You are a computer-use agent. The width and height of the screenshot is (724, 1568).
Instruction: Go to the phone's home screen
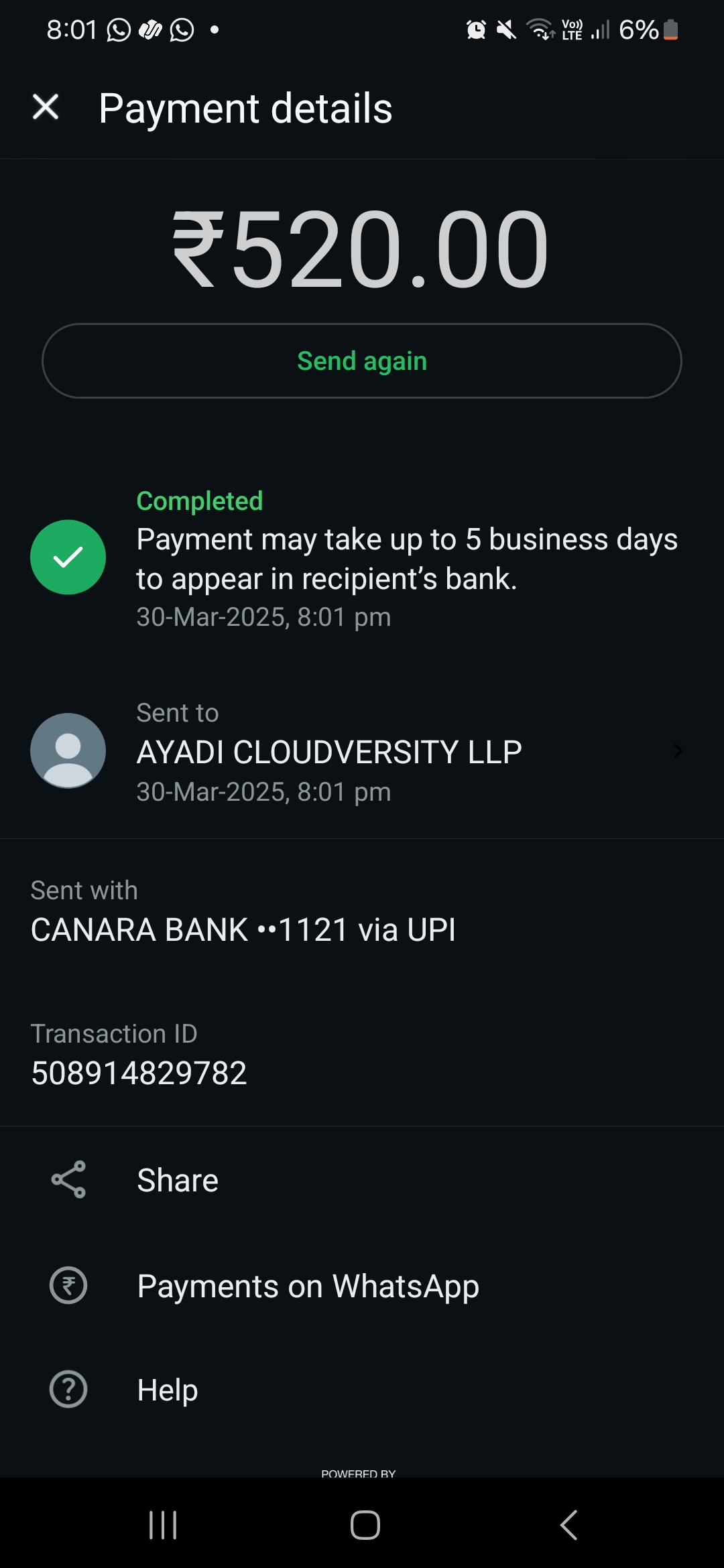(x=365, y=1525)
